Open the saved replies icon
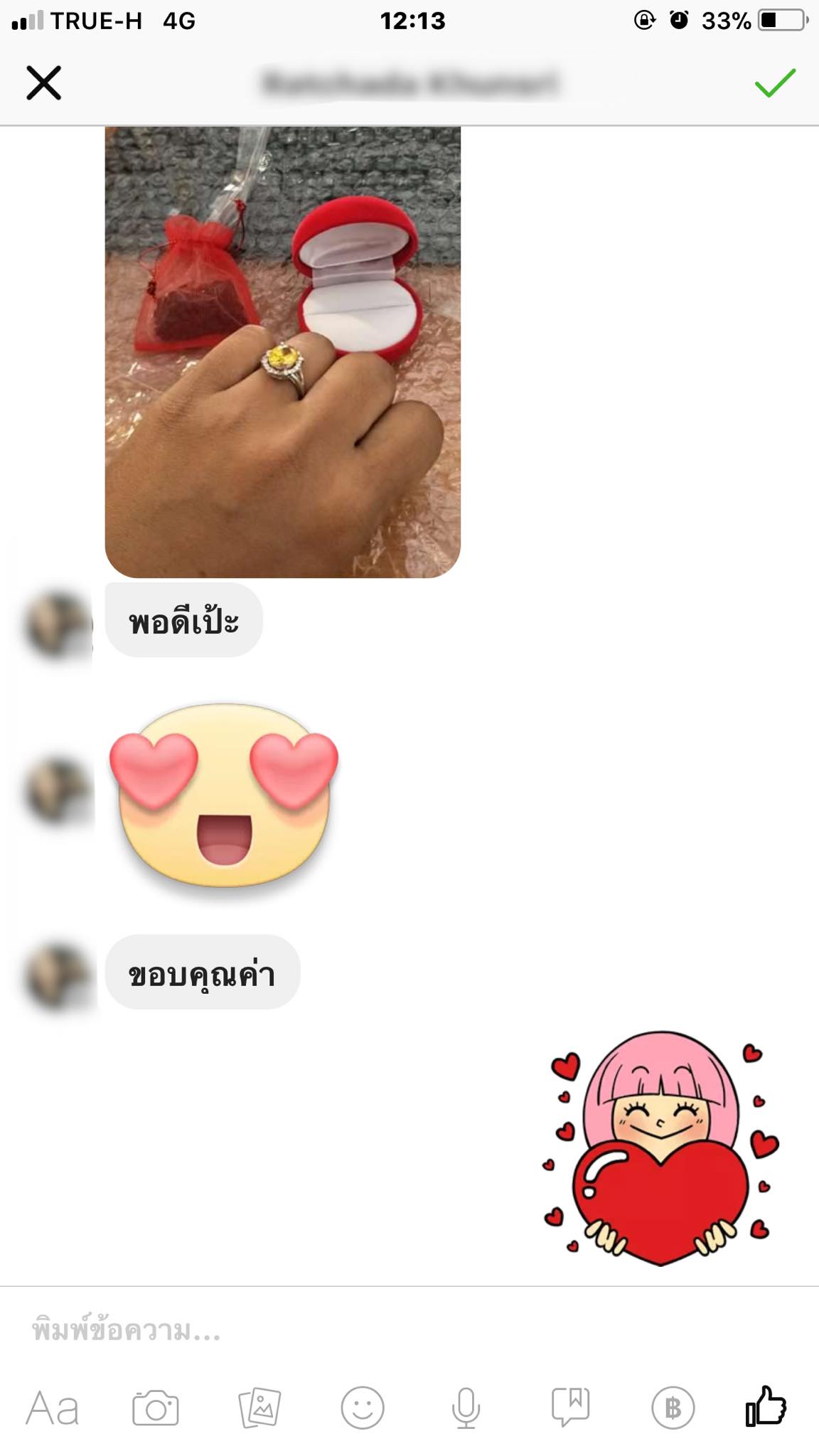Screen dimensions: 819x1456 click(x=570, y=1407)
